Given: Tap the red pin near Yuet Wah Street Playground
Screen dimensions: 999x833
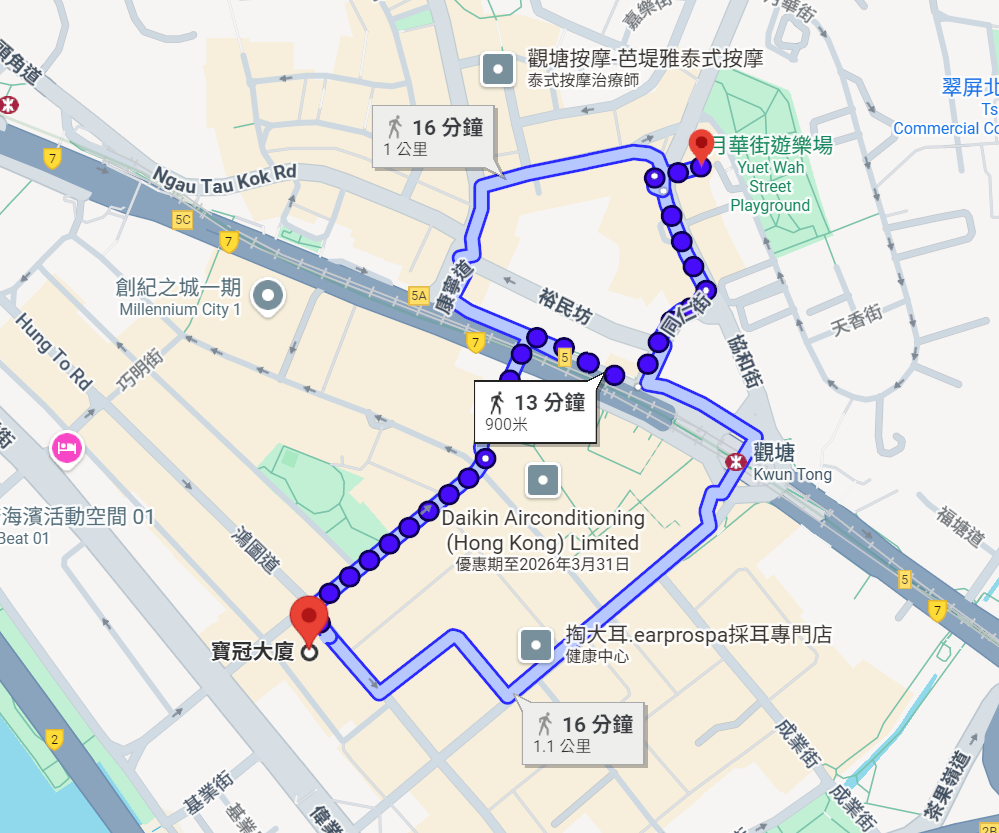Looking at the screenshot, I should click(x=701, y=147).
